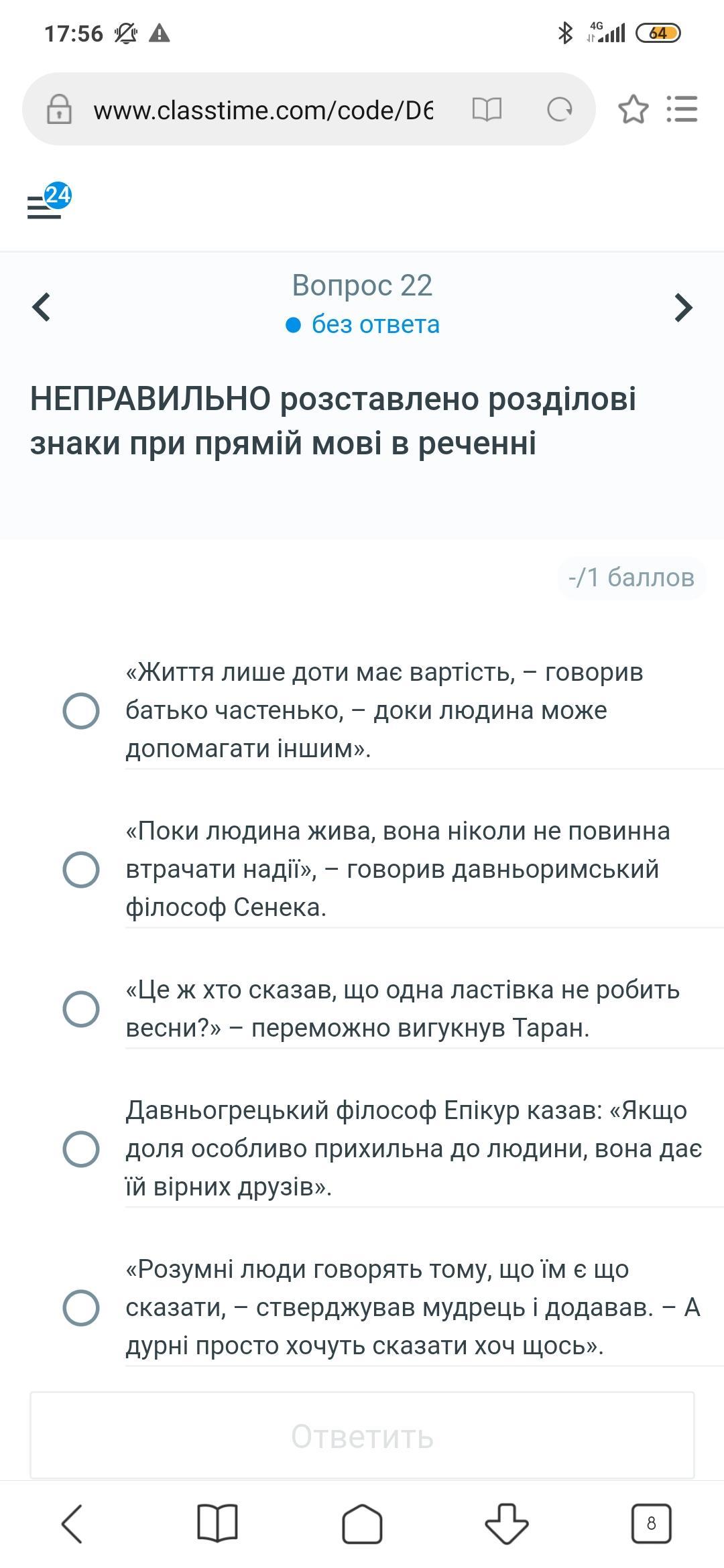
Task: Select the answer starting «Життя лише доти
Action: (x=81, y=710)
